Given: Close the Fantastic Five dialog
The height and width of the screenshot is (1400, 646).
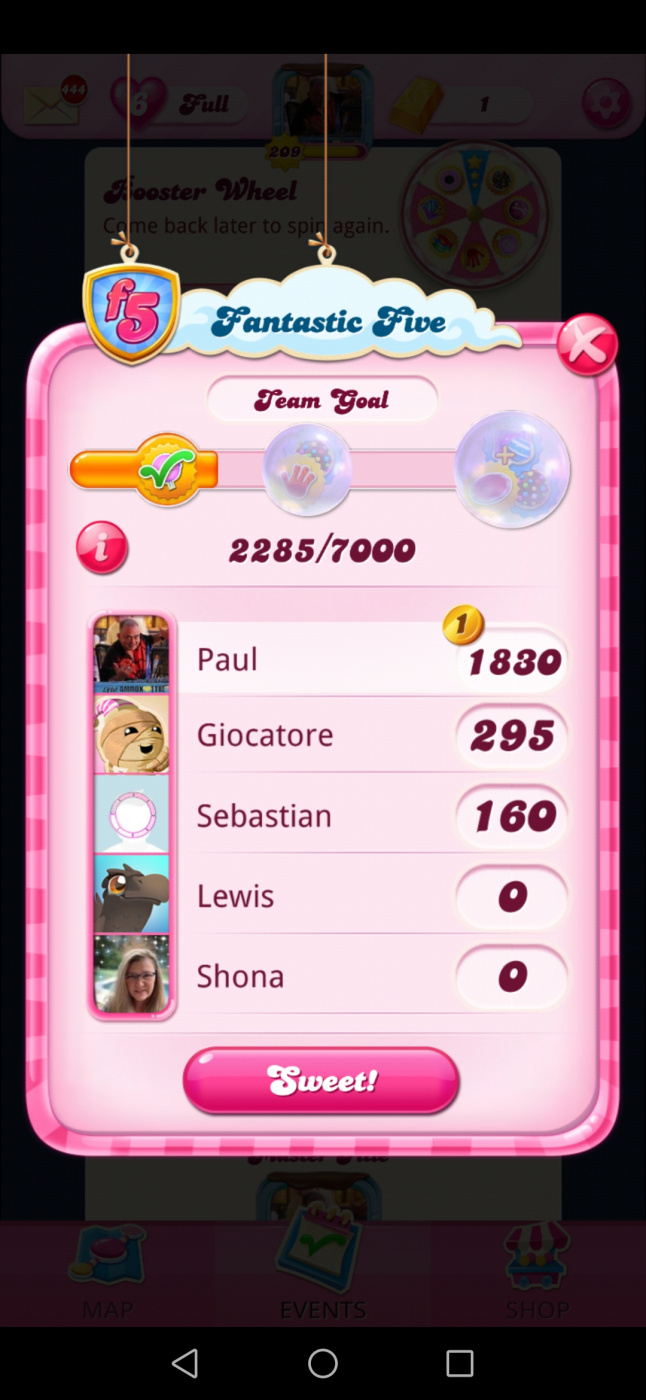Looking at the screenshot, I should (587, 345).
